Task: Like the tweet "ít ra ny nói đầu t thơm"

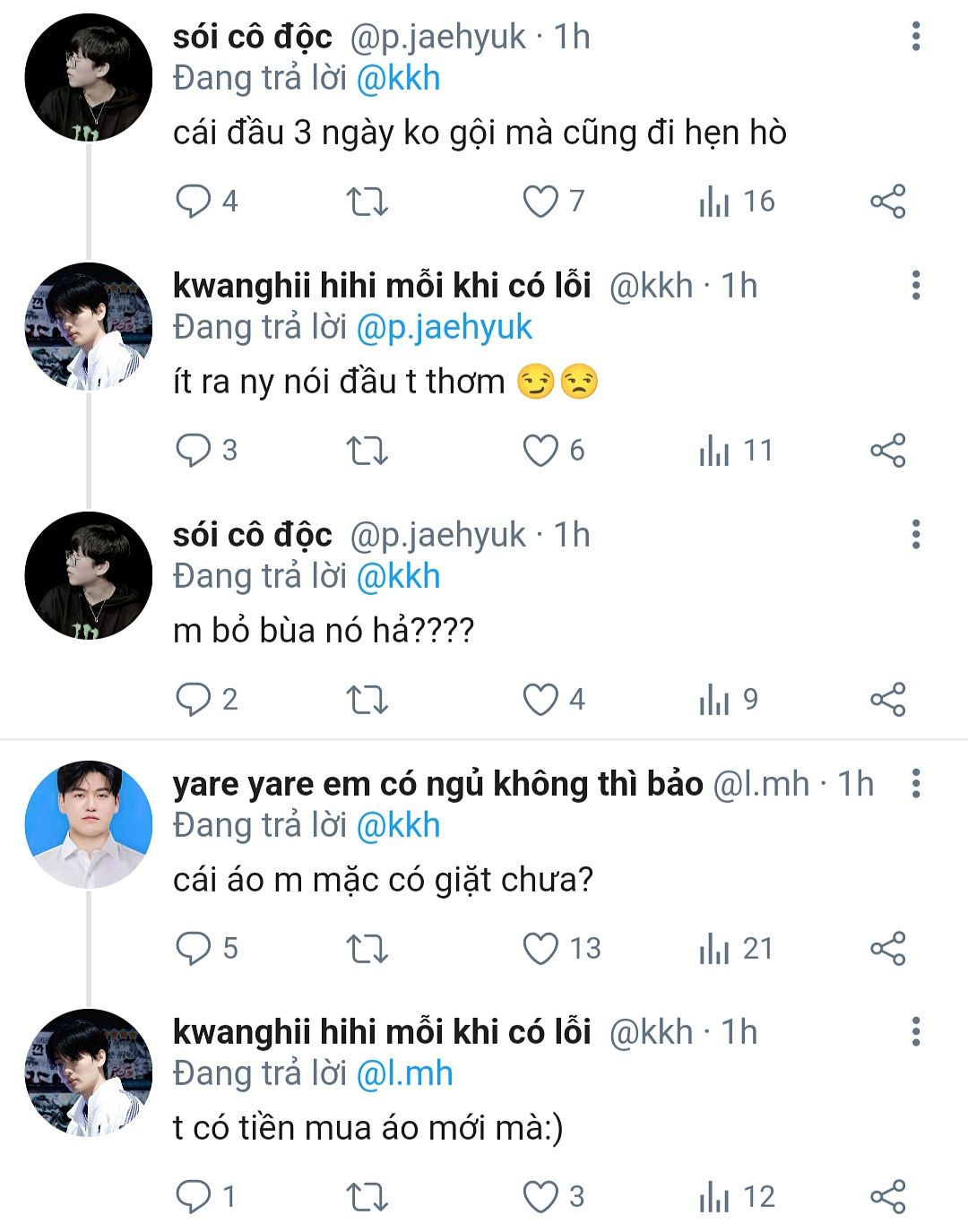Action: pyautogui.click(x=540, y=451)
